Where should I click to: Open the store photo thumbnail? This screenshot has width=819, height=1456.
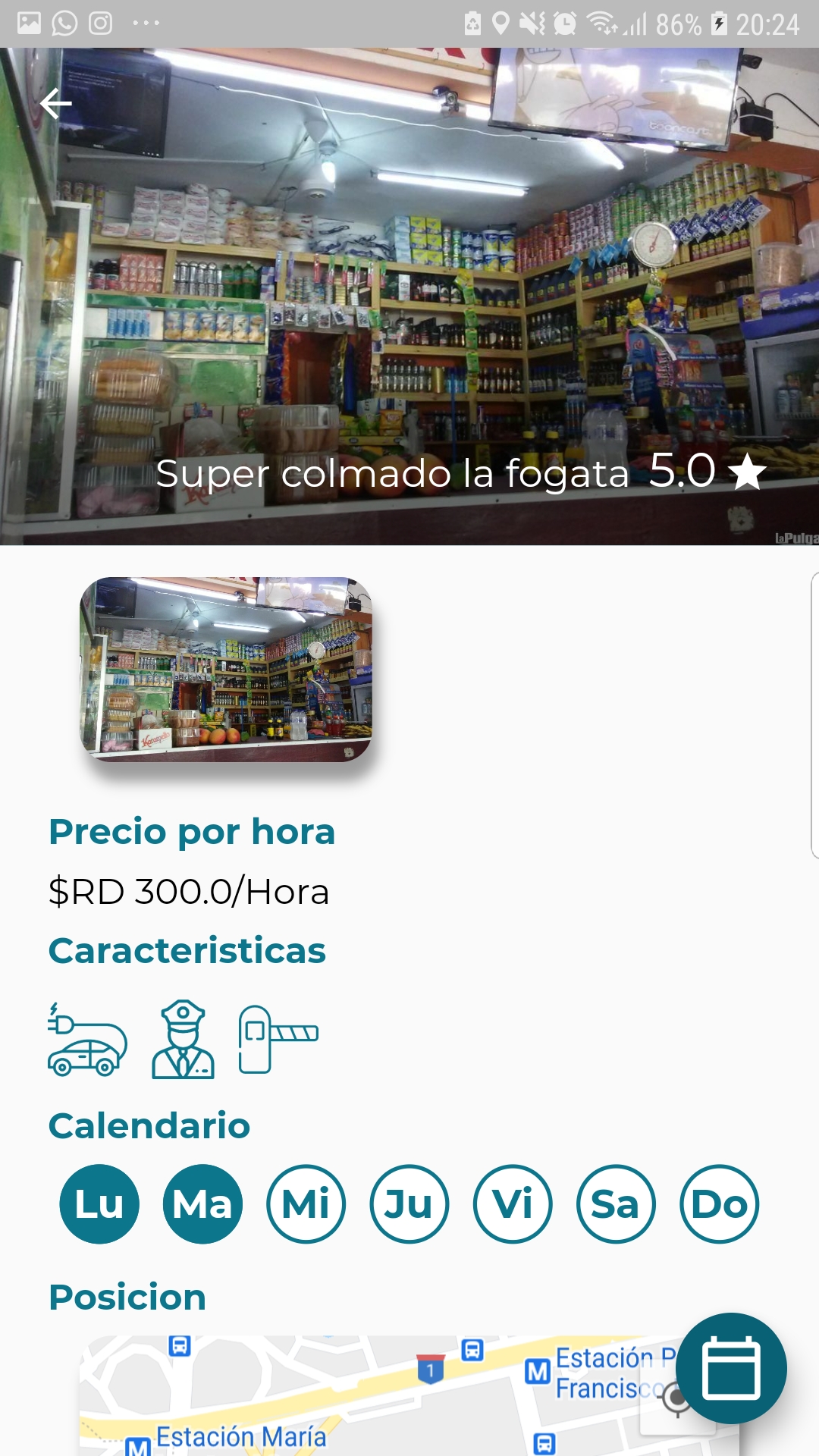pos(226,670)
